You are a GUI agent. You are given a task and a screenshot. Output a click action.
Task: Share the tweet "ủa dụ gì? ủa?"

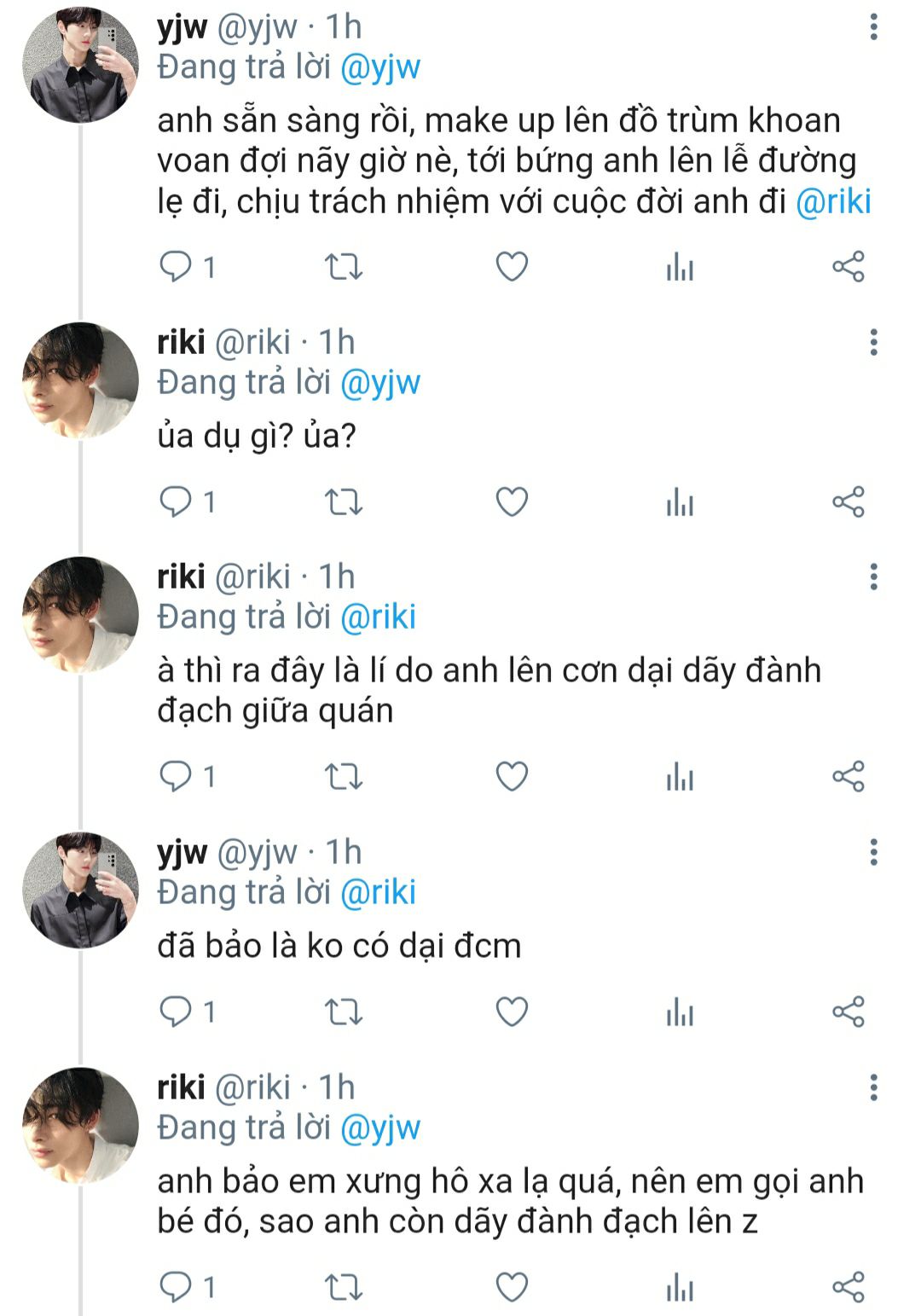pos(848,501)
